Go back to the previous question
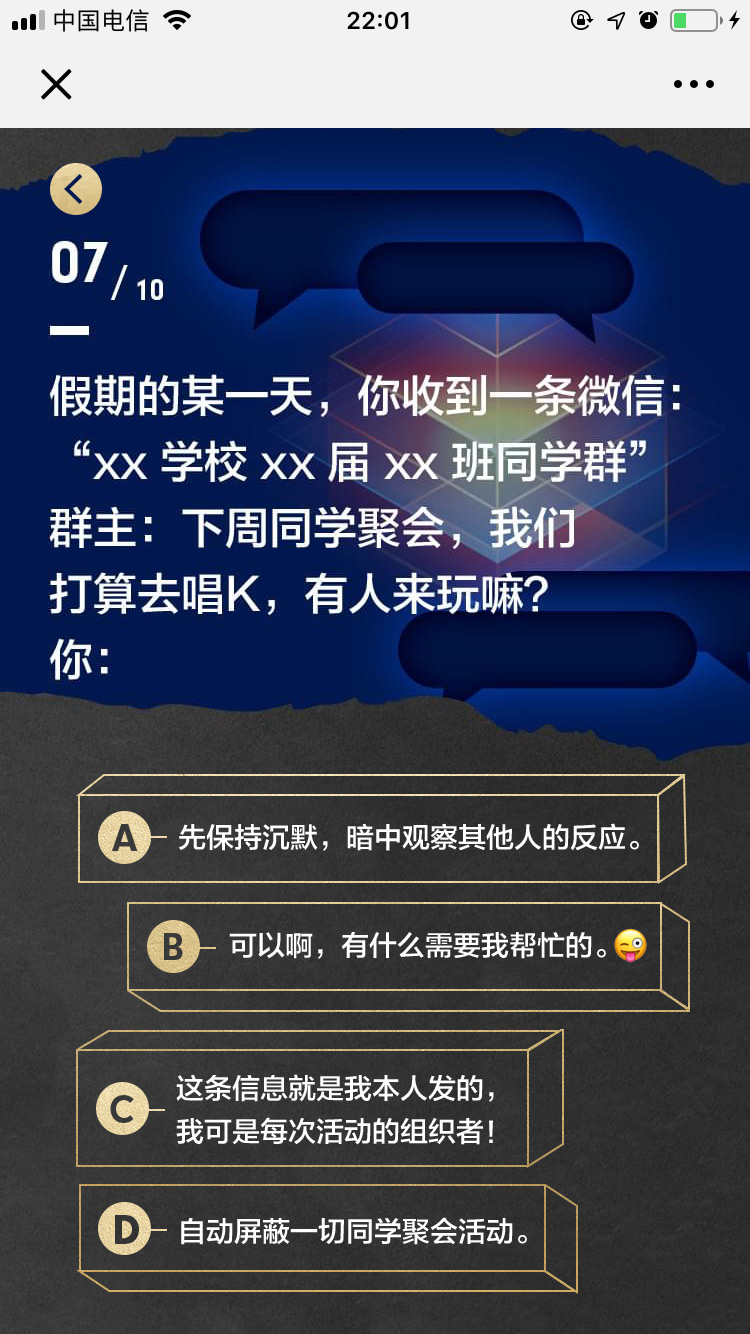The height and width of the screenshot is (1334, 750). coord(76,189)
